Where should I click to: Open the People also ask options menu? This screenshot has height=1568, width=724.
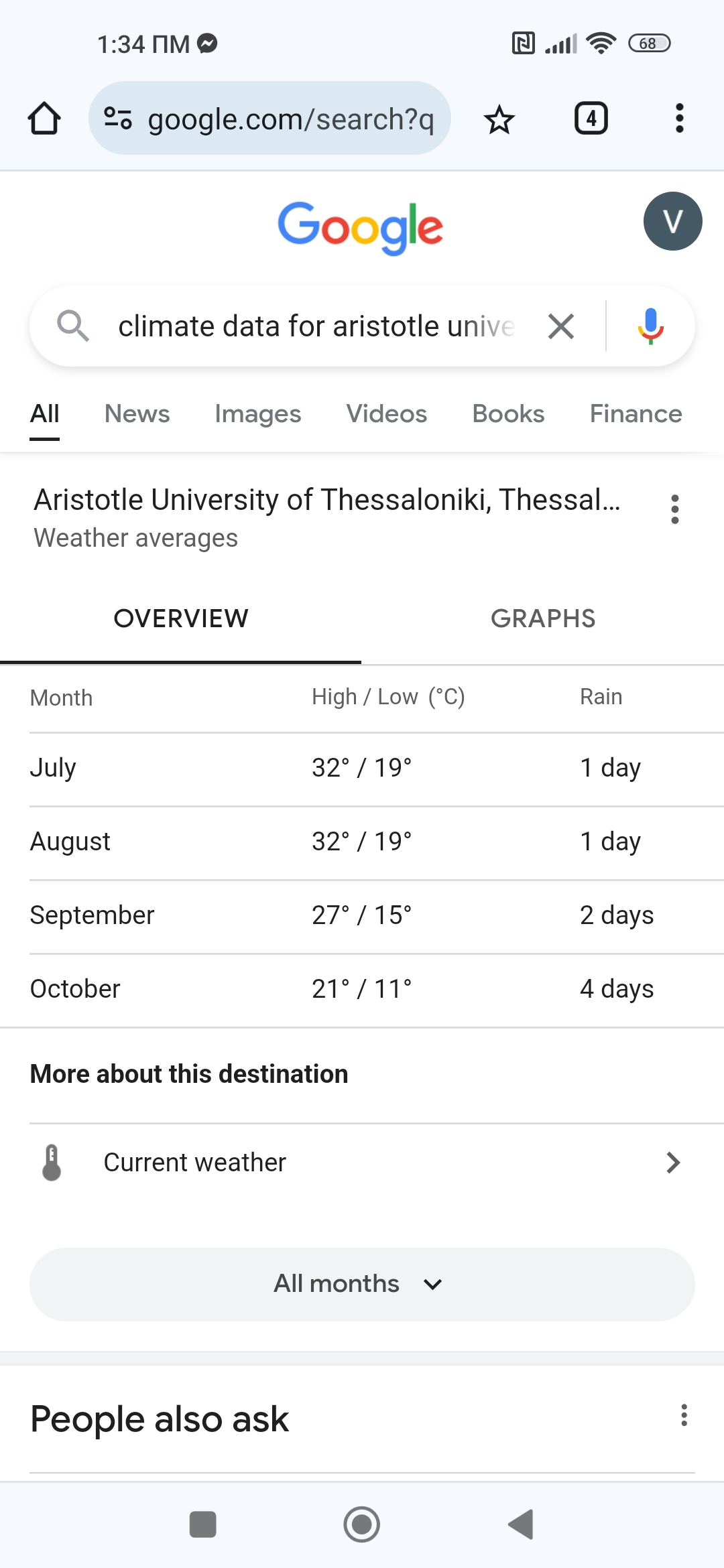click(x=683, y=1415)
